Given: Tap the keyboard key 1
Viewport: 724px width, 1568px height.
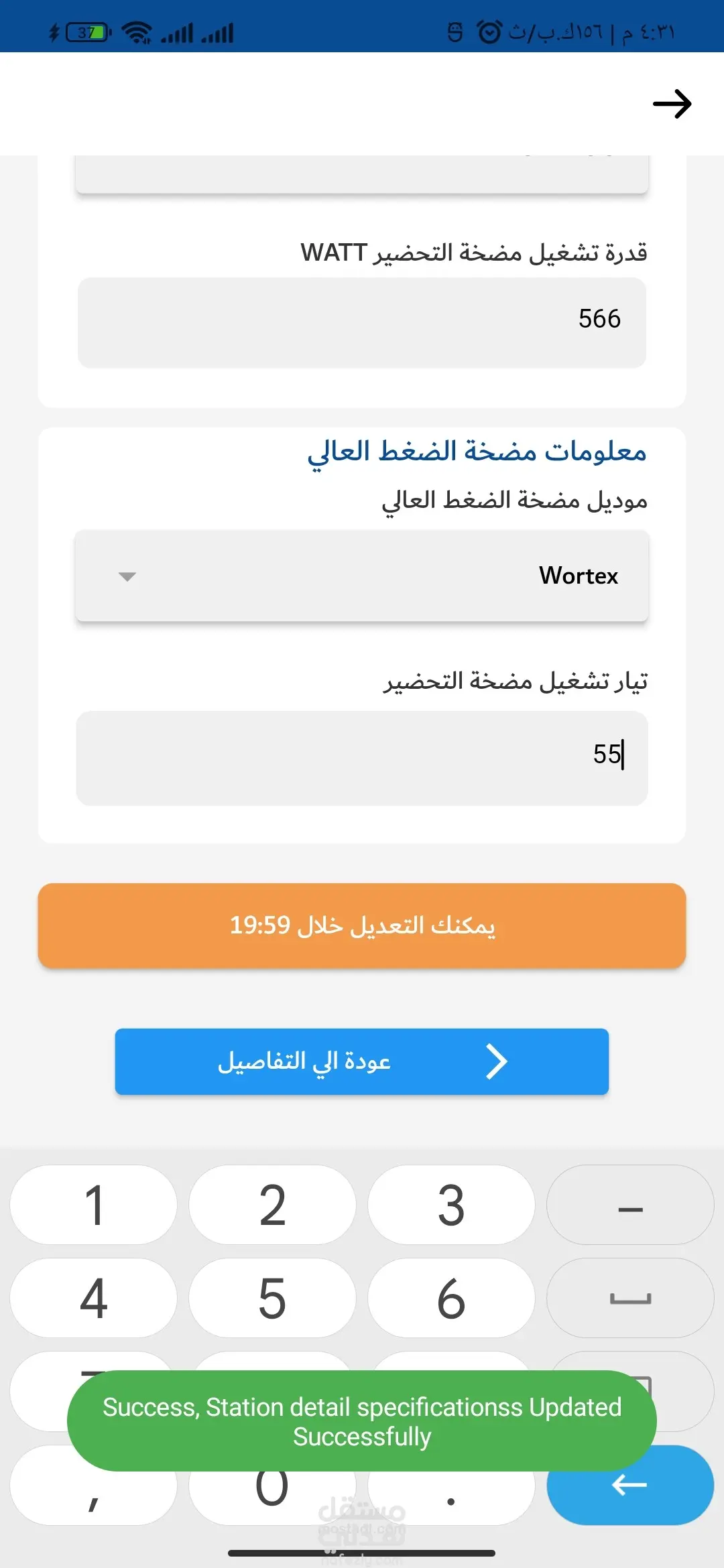Looking at the screenshot, I should 94,1205.
